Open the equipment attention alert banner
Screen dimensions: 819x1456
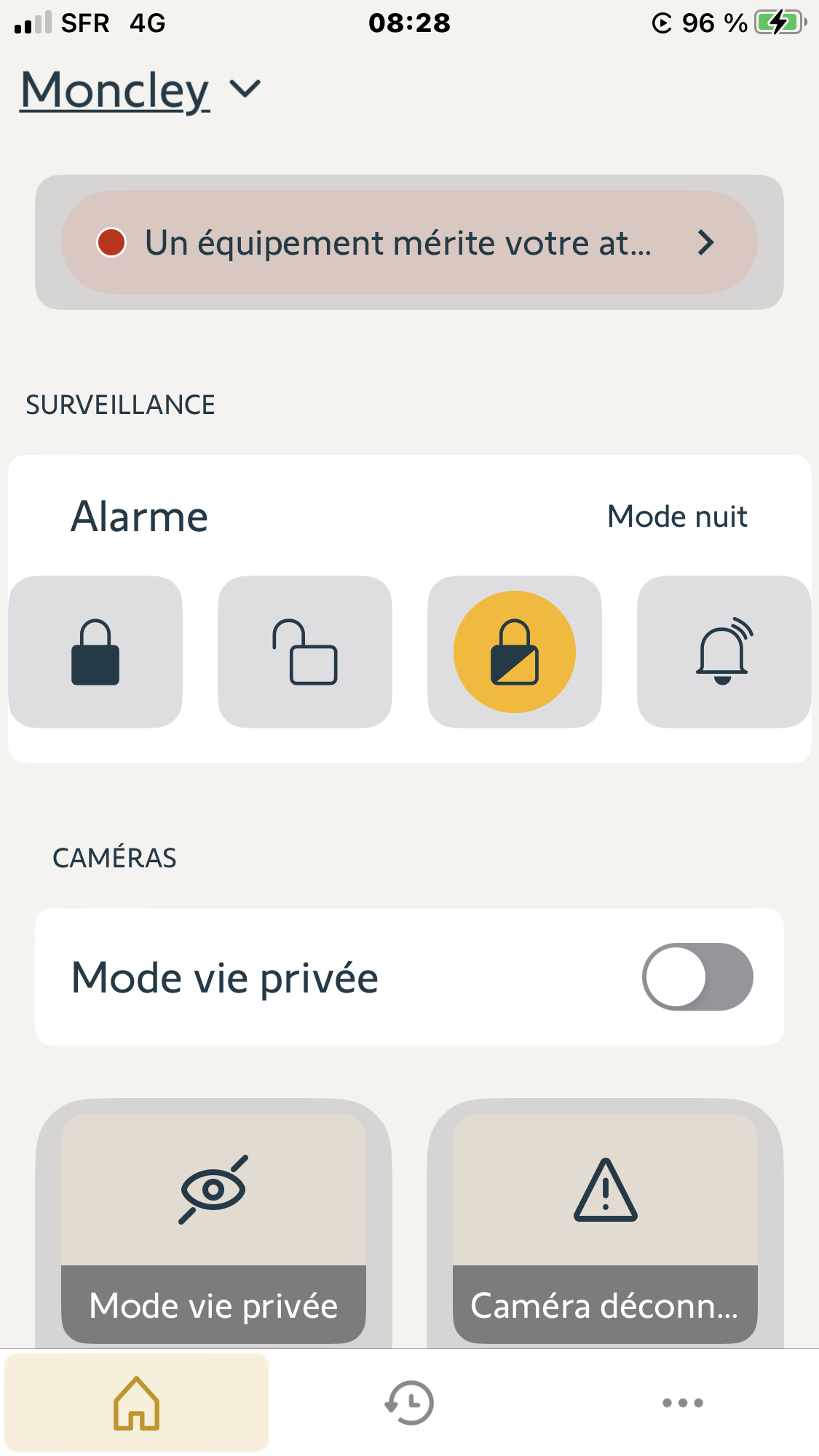[x=409, y=242]
